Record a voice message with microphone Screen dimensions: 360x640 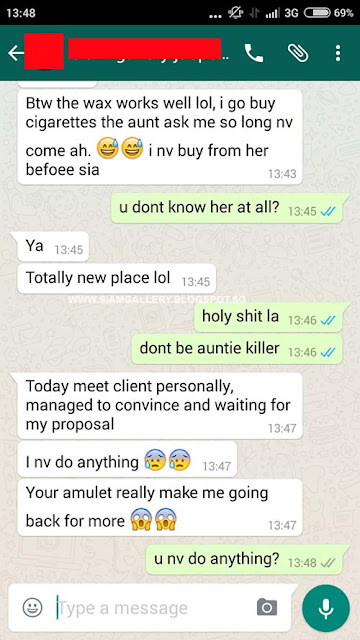tap(326, 608)
